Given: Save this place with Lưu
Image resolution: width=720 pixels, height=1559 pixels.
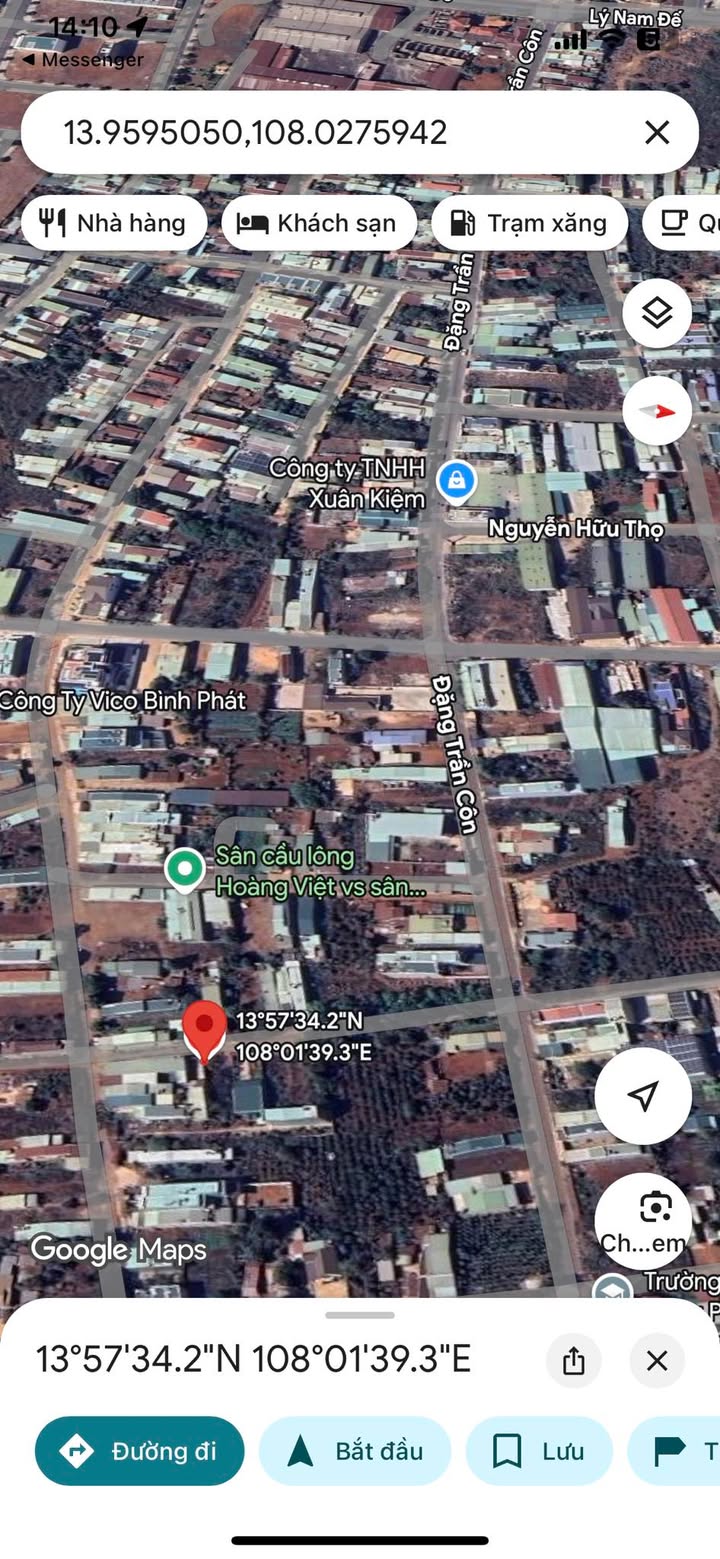Looking at the screenshot, I should point(539,1451).
